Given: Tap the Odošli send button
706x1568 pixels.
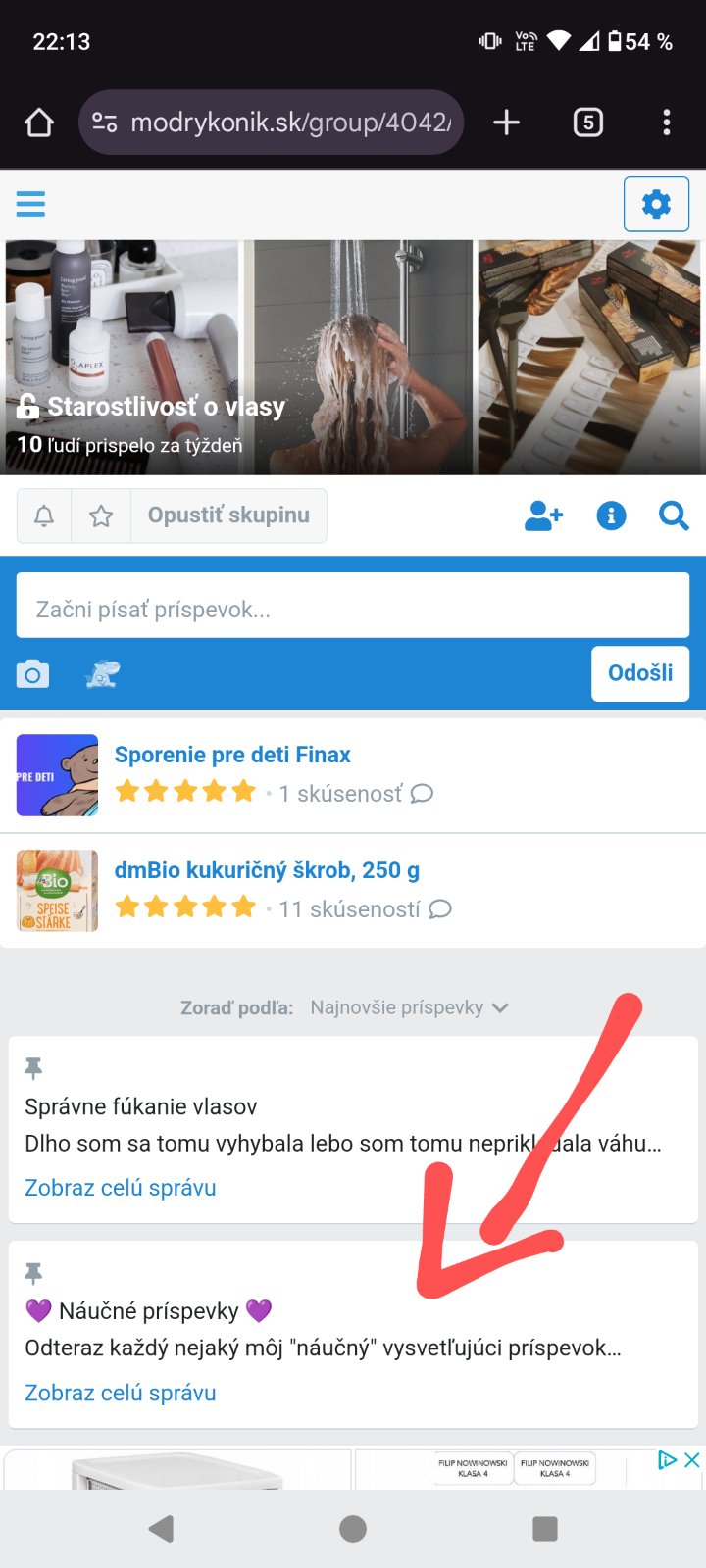Looking at the screenshot, I should (x=639, y=673).
